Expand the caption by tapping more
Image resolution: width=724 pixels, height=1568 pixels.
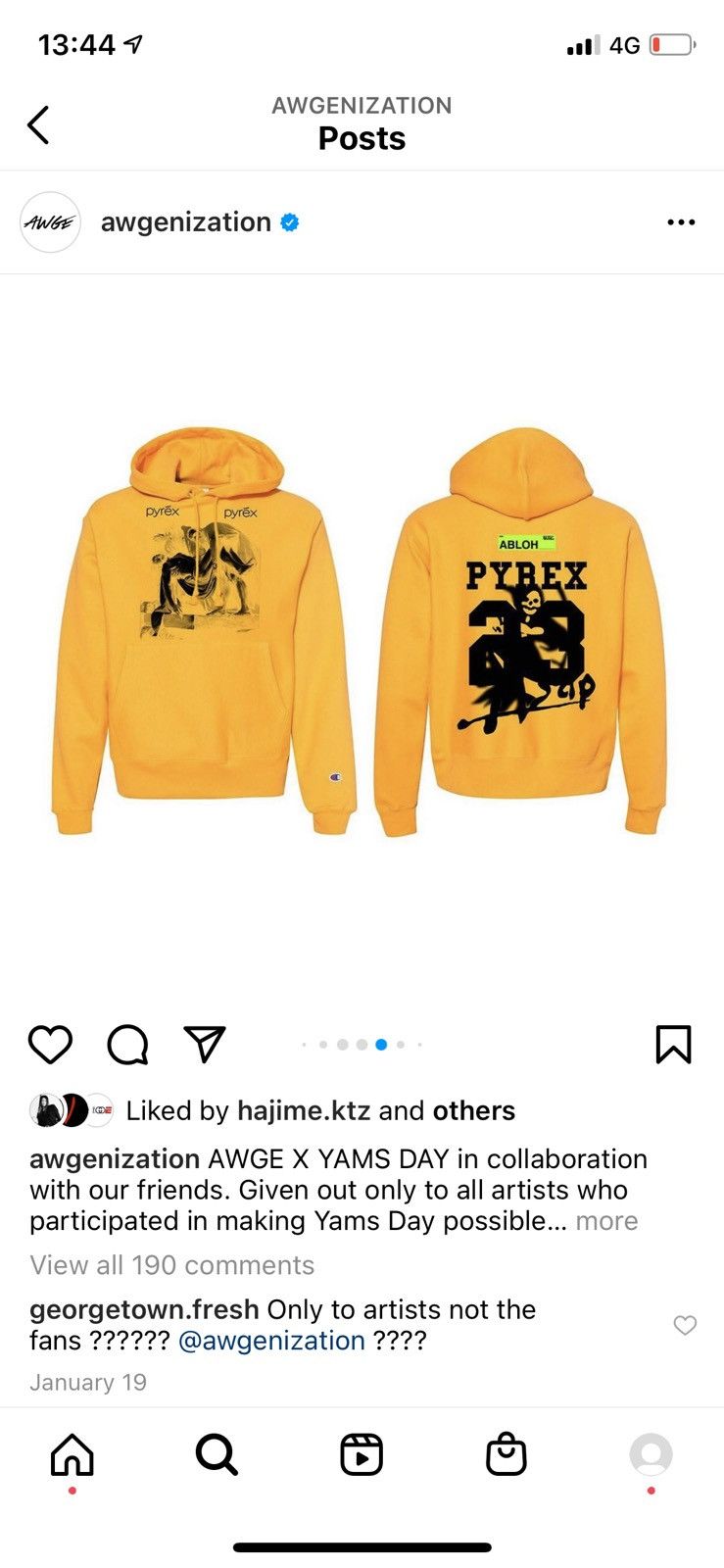pyautogui.click(x=606, y=1221)
